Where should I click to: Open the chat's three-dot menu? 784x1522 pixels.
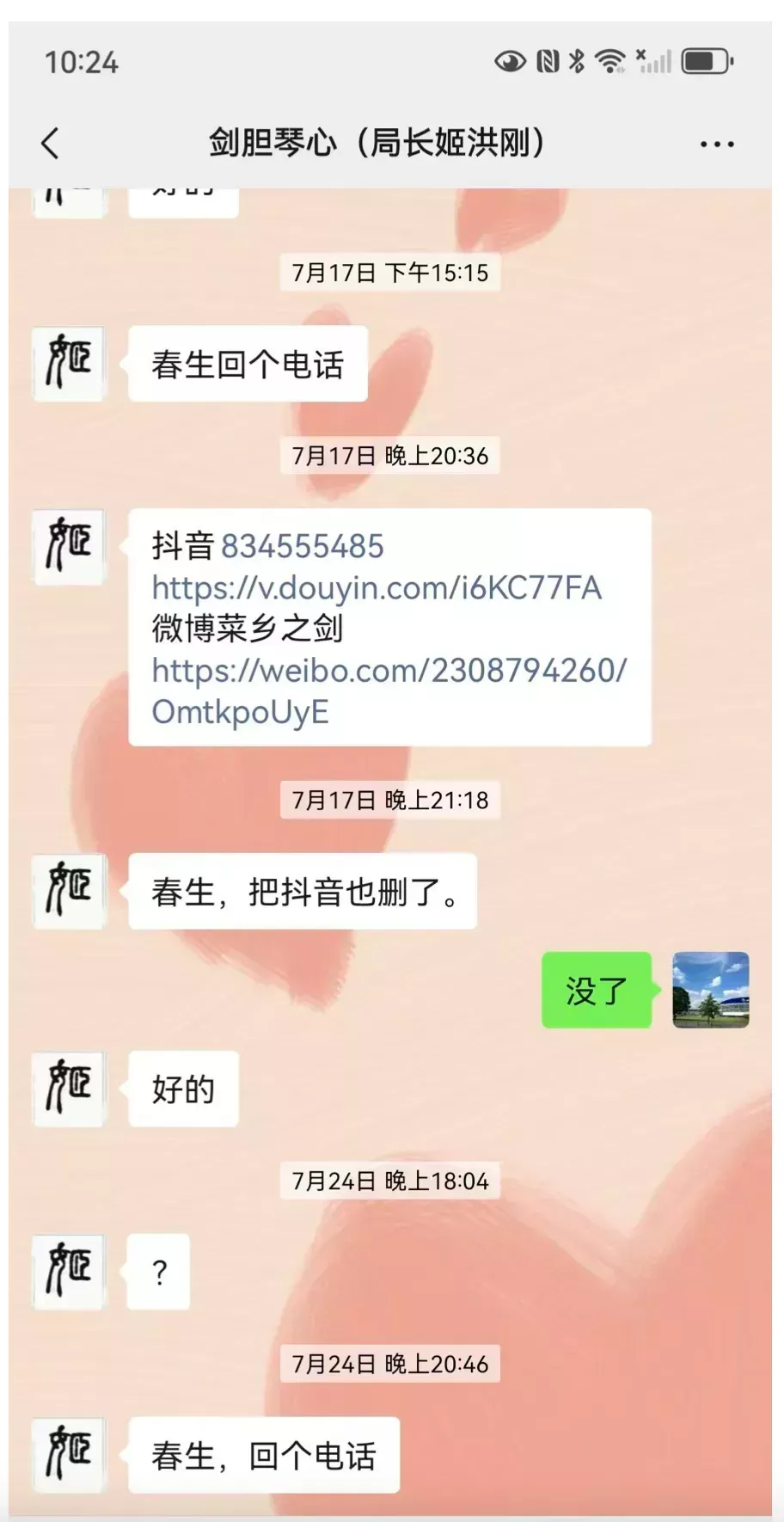coord(716,144)
